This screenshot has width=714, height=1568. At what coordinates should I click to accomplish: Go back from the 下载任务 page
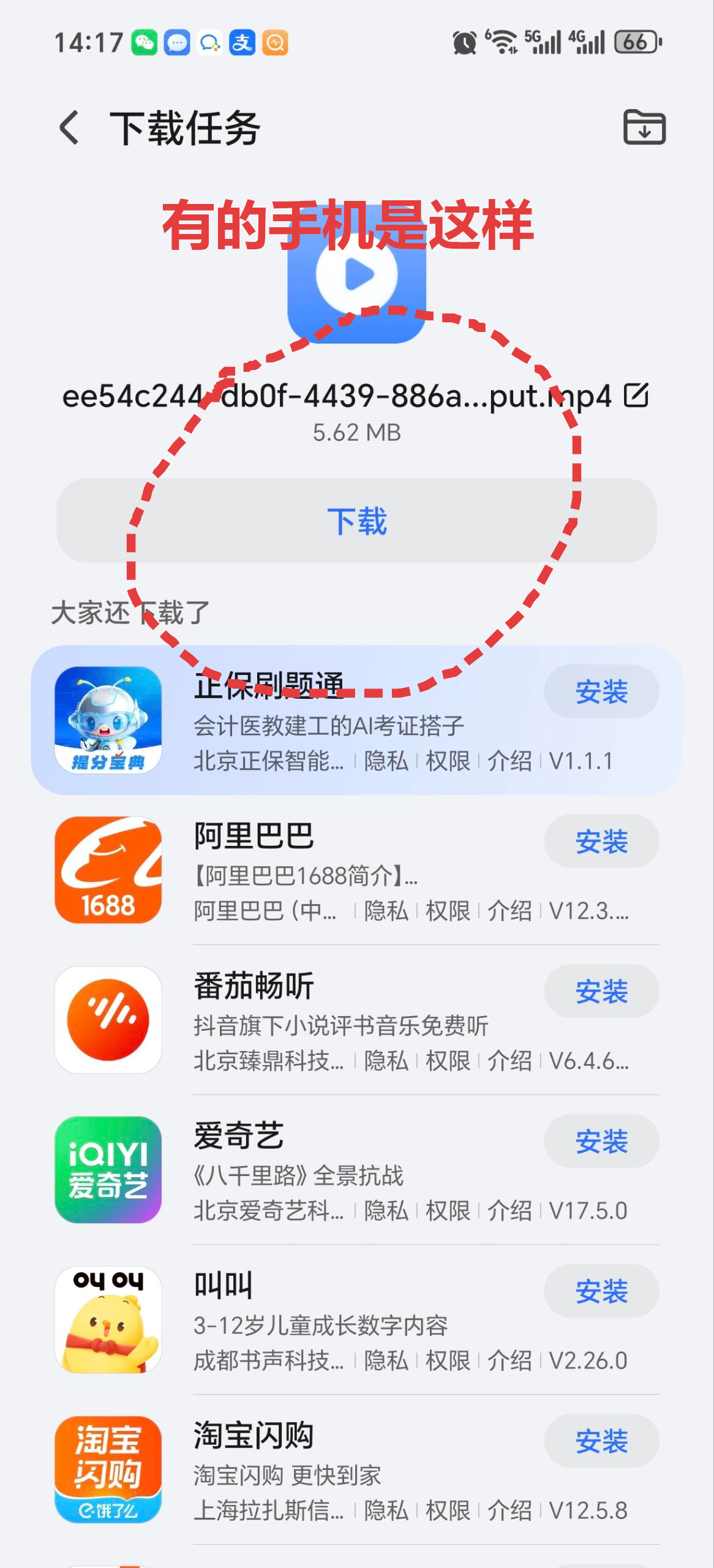point(69,128)
